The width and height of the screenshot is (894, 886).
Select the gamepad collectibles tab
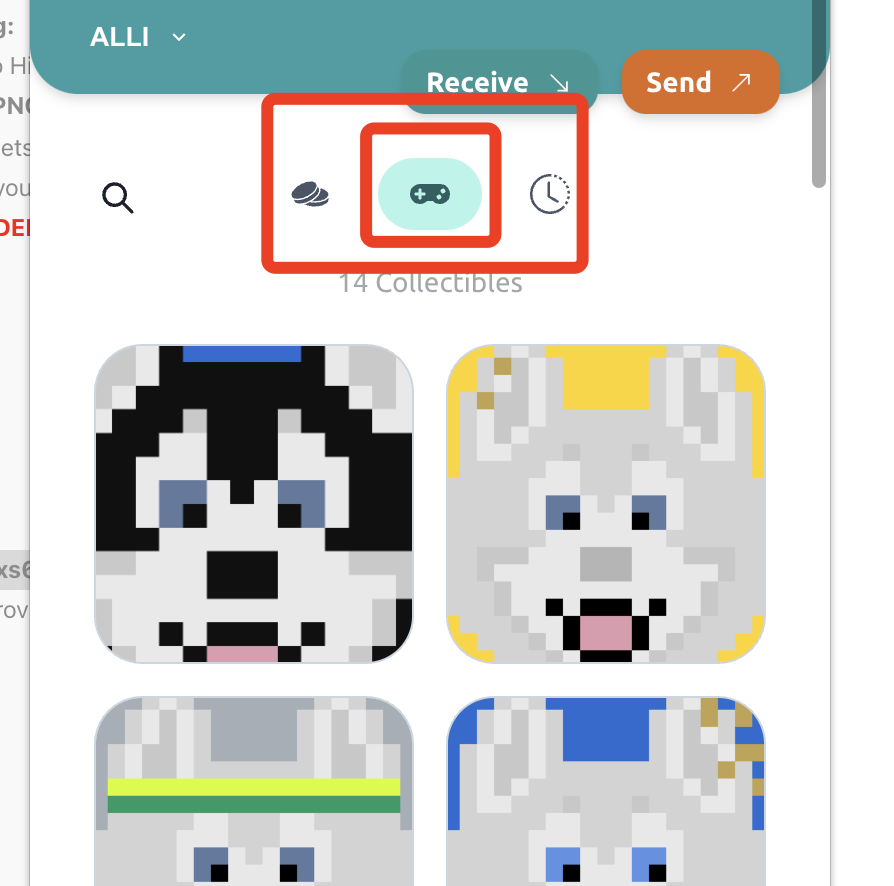click(430, 194)
